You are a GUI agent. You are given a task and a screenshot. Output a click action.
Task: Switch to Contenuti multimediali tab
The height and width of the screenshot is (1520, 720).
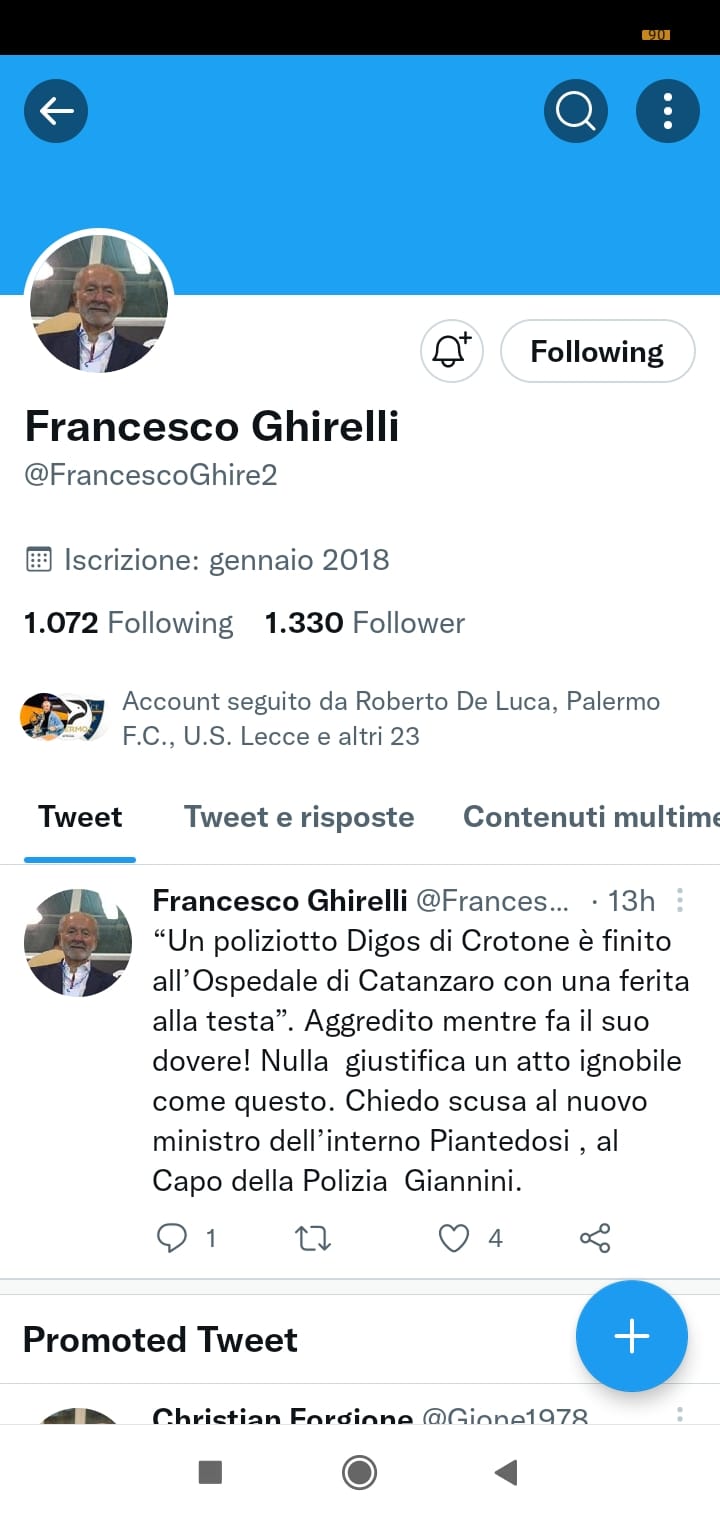(590, 817)
